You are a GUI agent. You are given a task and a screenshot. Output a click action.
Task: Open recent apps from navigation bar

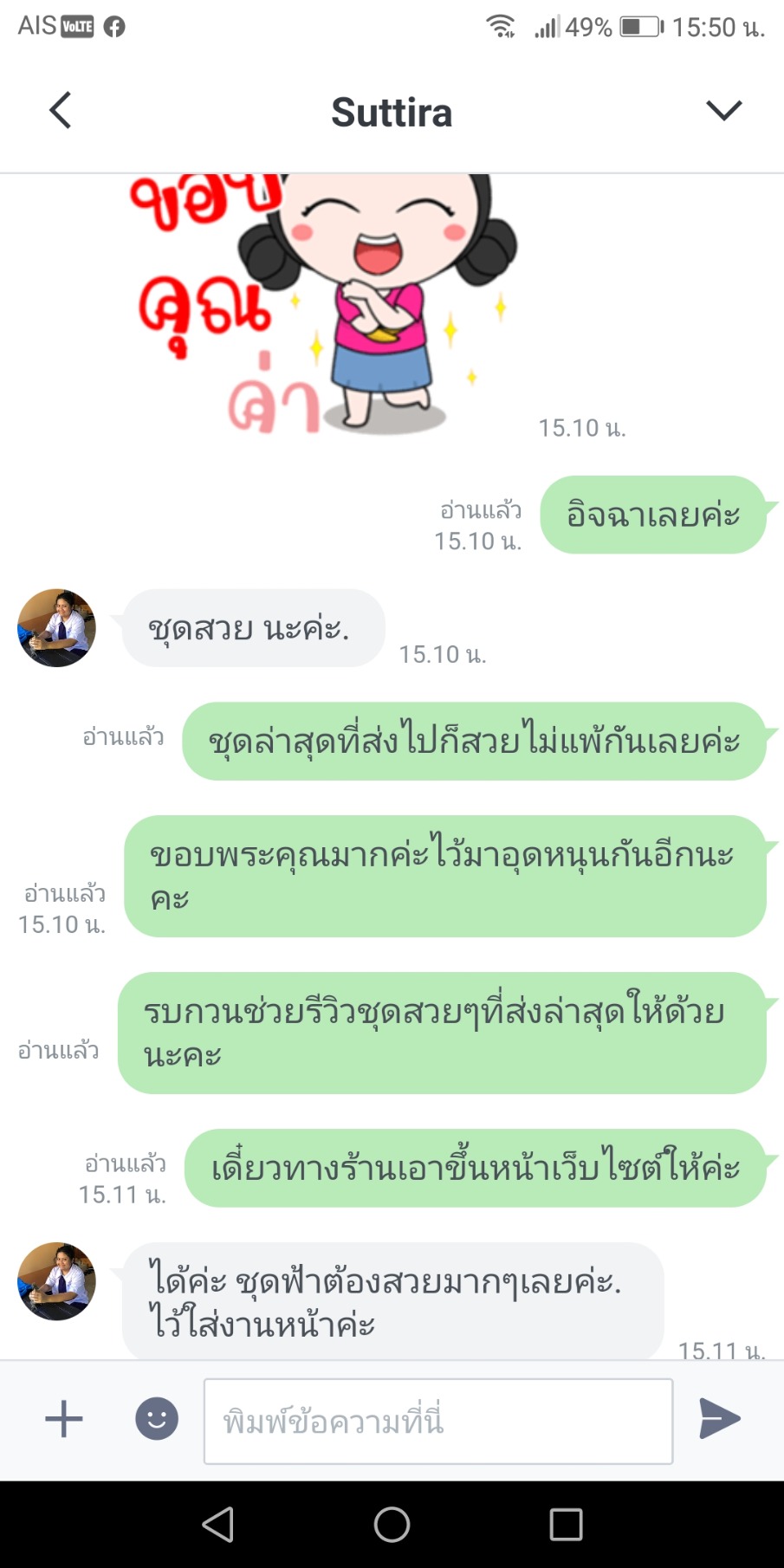pyautogui.click(x=566, y=1525)
